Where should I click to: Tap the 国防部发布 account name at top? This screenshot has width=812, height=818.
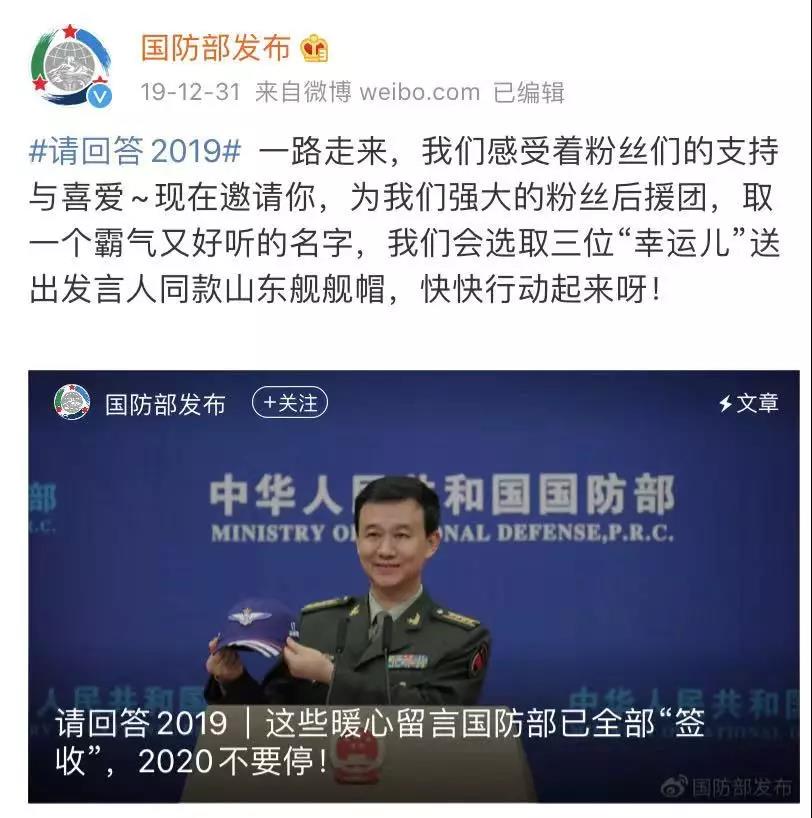click(215, 47)
